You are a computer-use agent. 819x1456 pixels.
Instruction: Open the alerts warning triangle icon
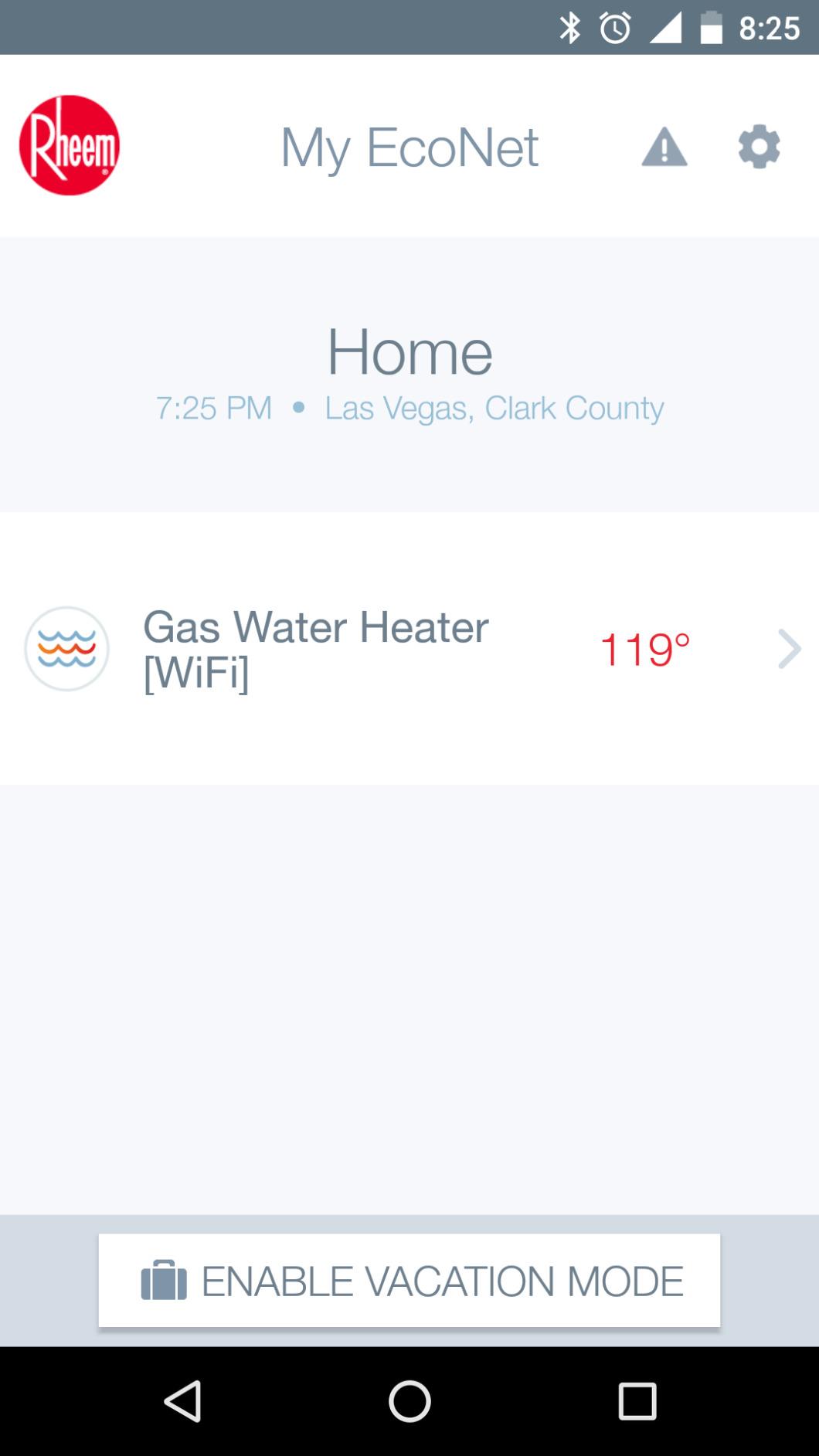663,148
